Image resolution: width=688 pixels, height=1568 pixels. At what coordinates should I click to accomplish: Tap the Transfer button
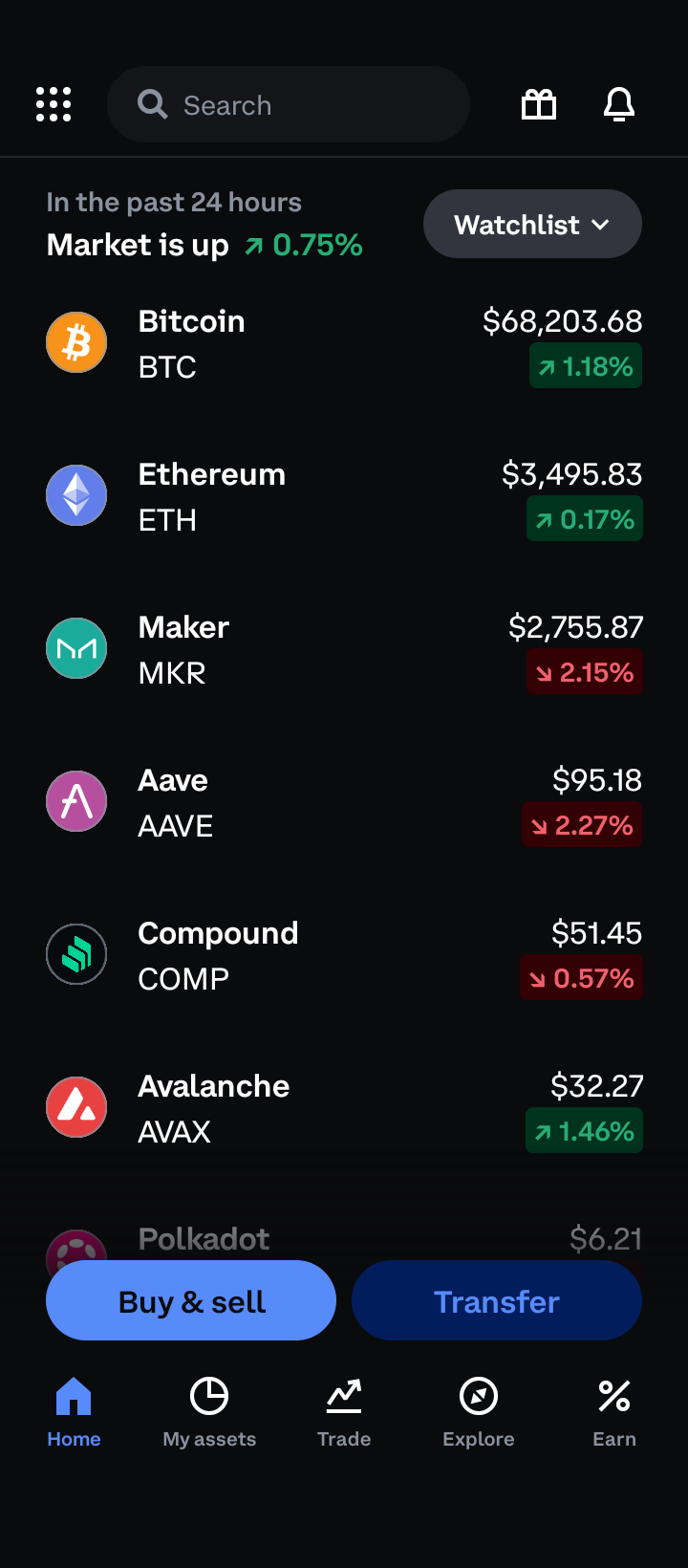point(497,1301)
